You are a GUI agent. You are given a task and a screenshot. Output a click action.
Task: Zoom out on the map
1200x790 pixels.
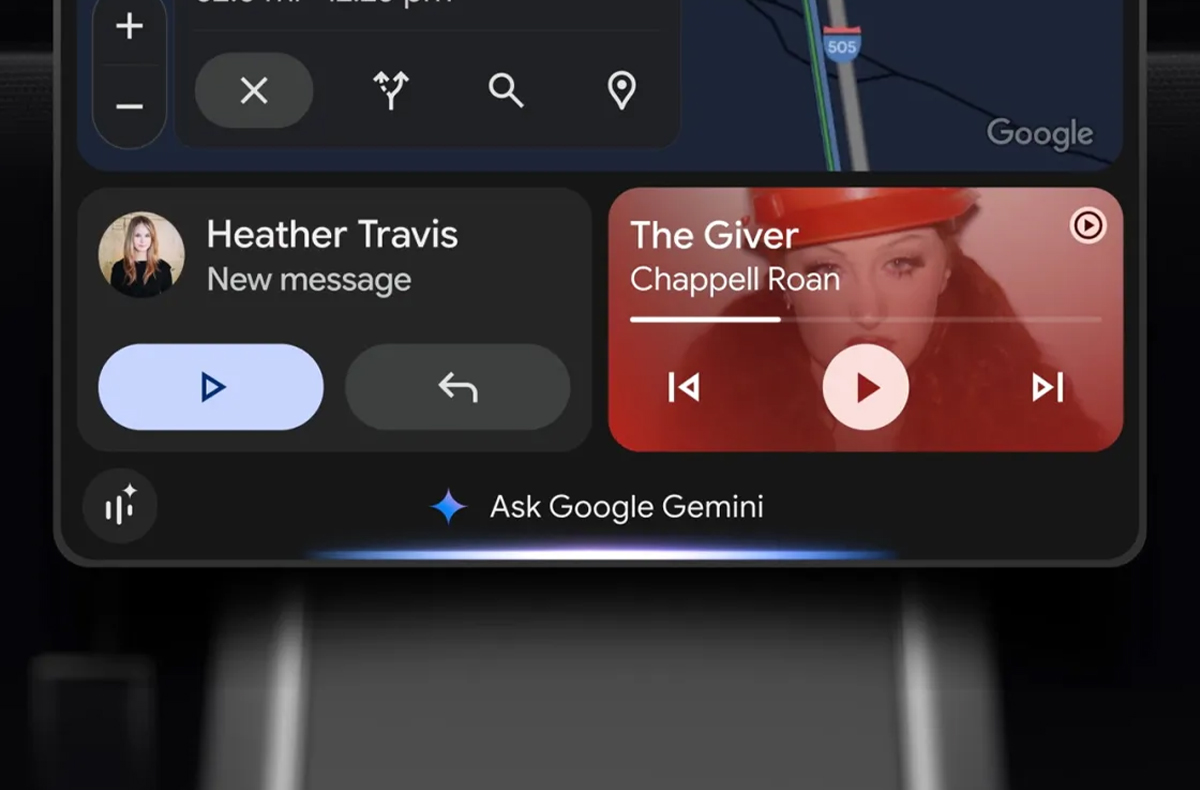pyautogui.click(x=129, y=106)
